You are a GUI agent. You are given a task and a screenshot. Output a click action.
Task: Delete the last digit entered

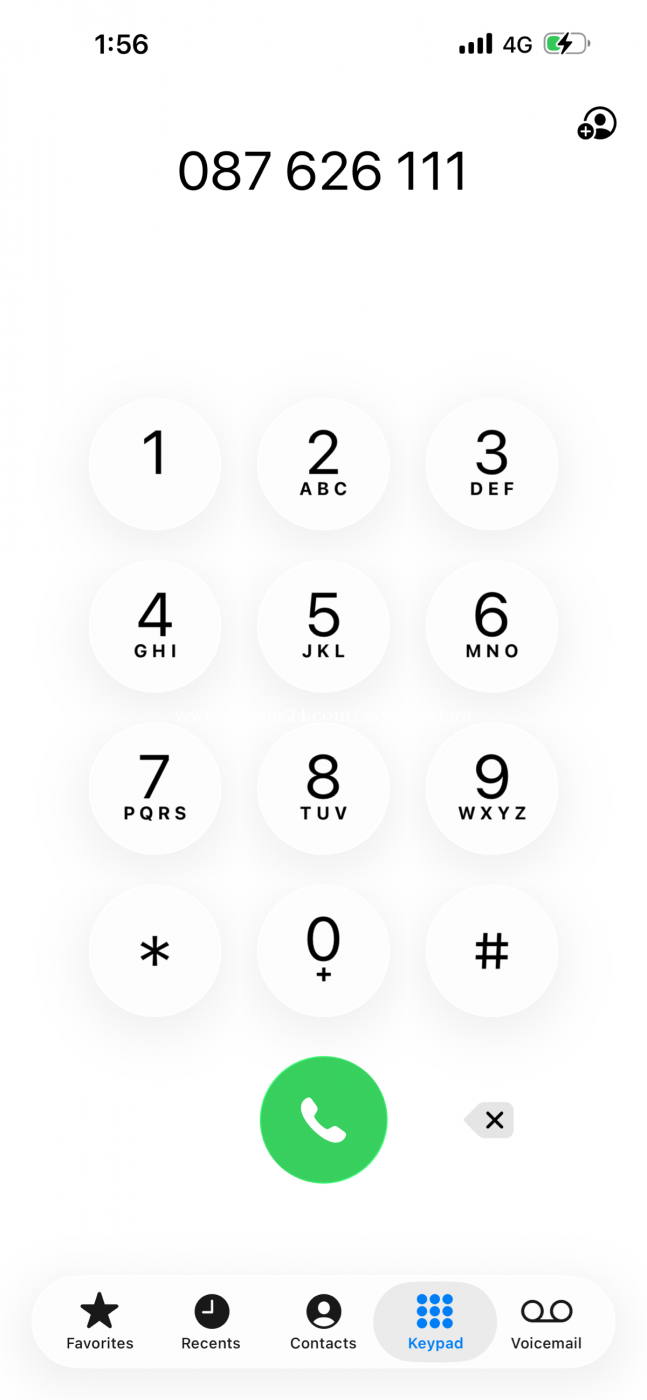pos(490,1120)
